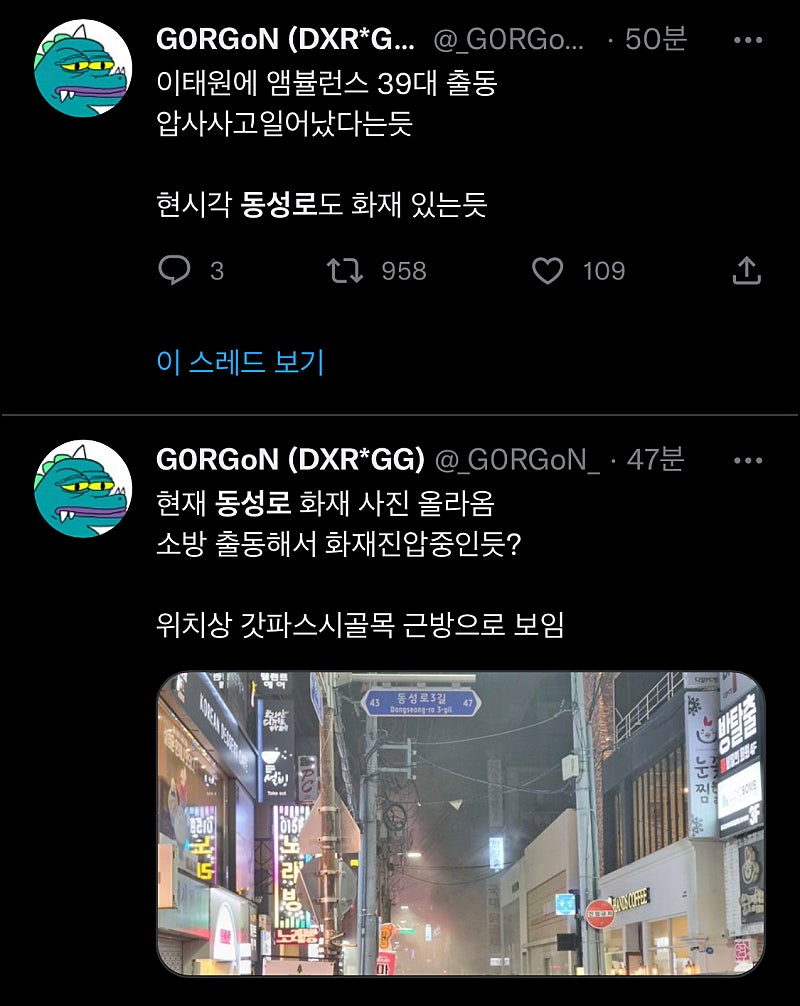Open GORGoN's avatar on the 47분 tweet
800x1006 pixels.
point(83,489)
